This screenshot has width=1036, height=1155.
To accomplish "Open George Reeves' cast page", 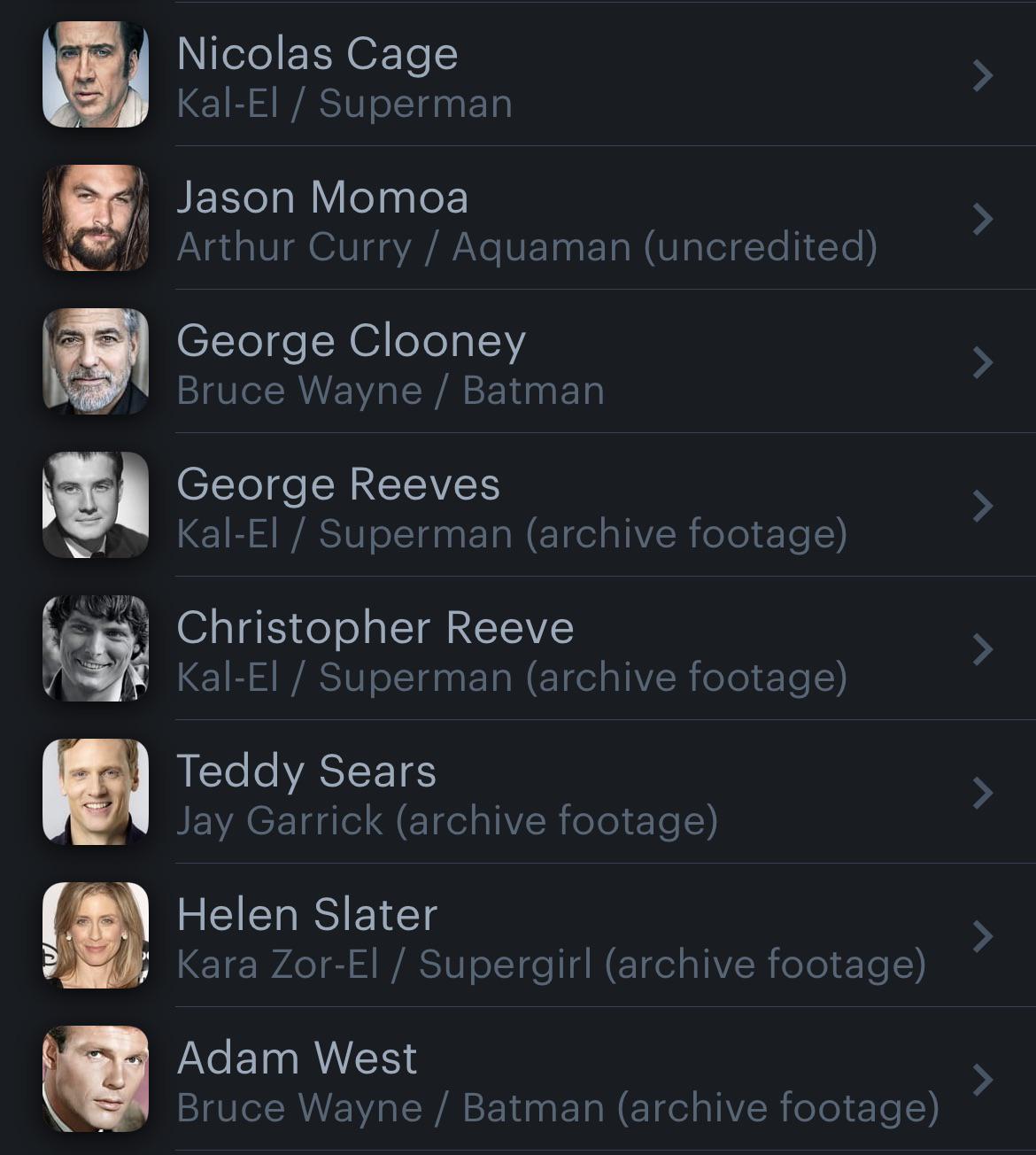I will click(518, 507).
